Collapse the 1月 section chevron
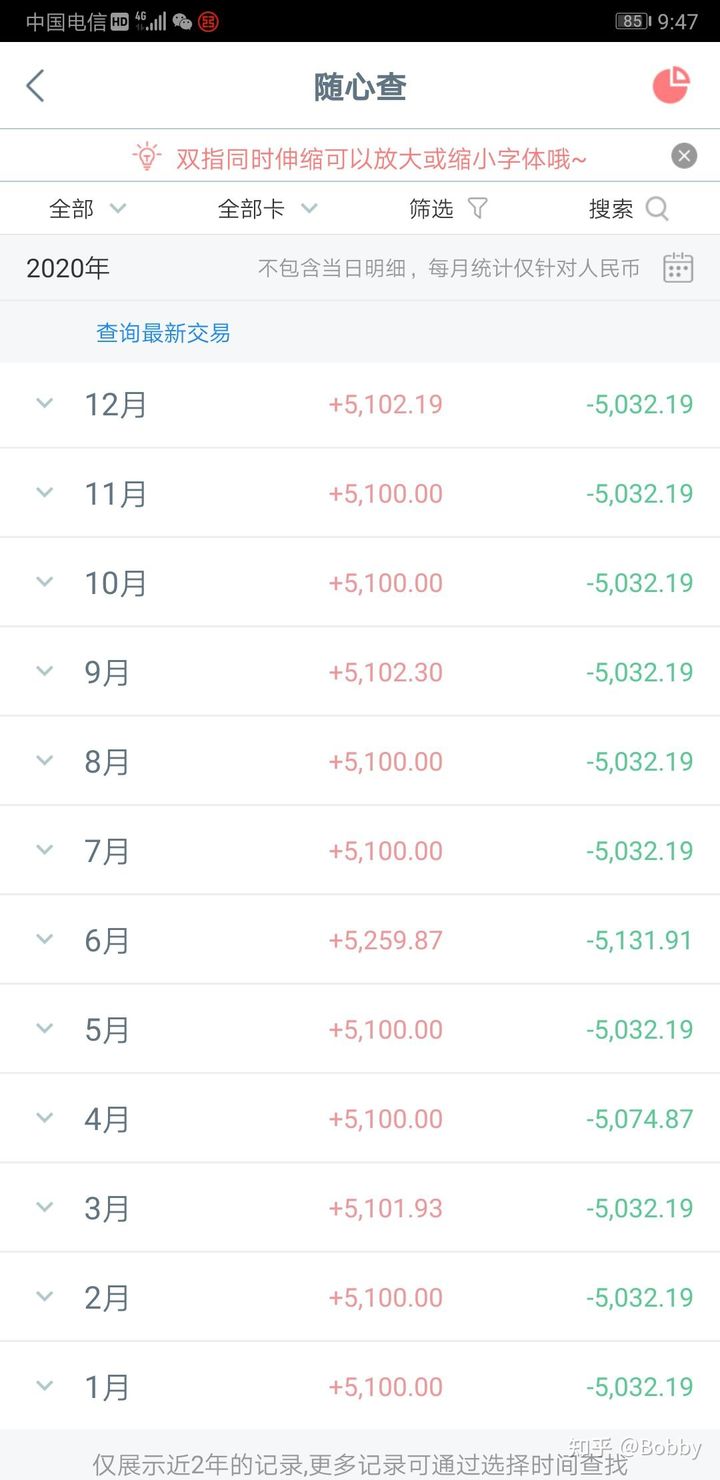Image resolution: width=720 pixels, height=1480 pixels. click(x=44, y=1386)
